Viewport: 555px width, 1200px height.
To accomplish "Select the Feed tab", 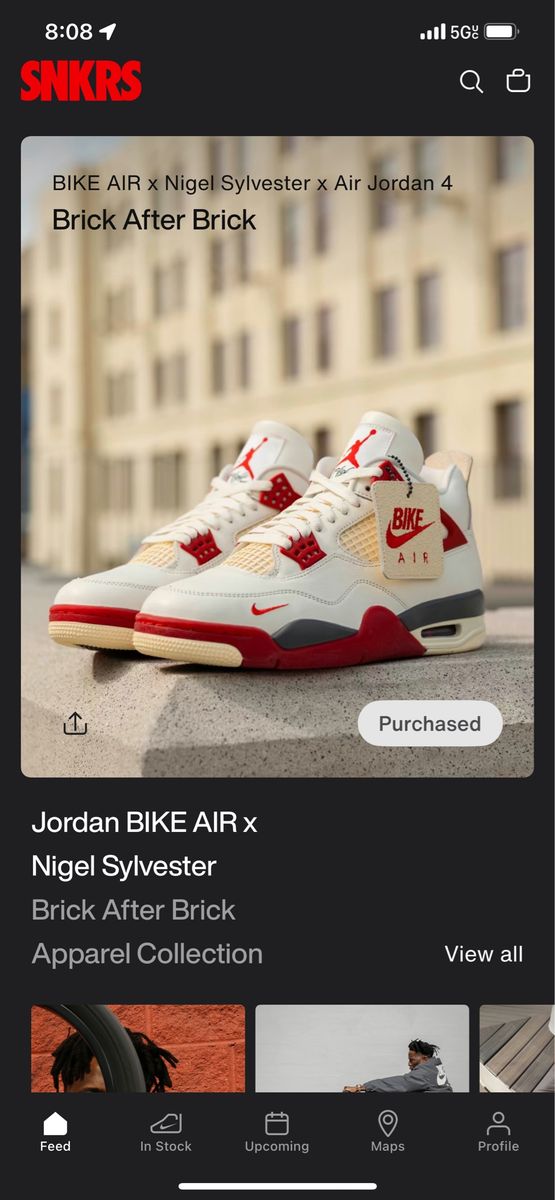I will 55,1132.
